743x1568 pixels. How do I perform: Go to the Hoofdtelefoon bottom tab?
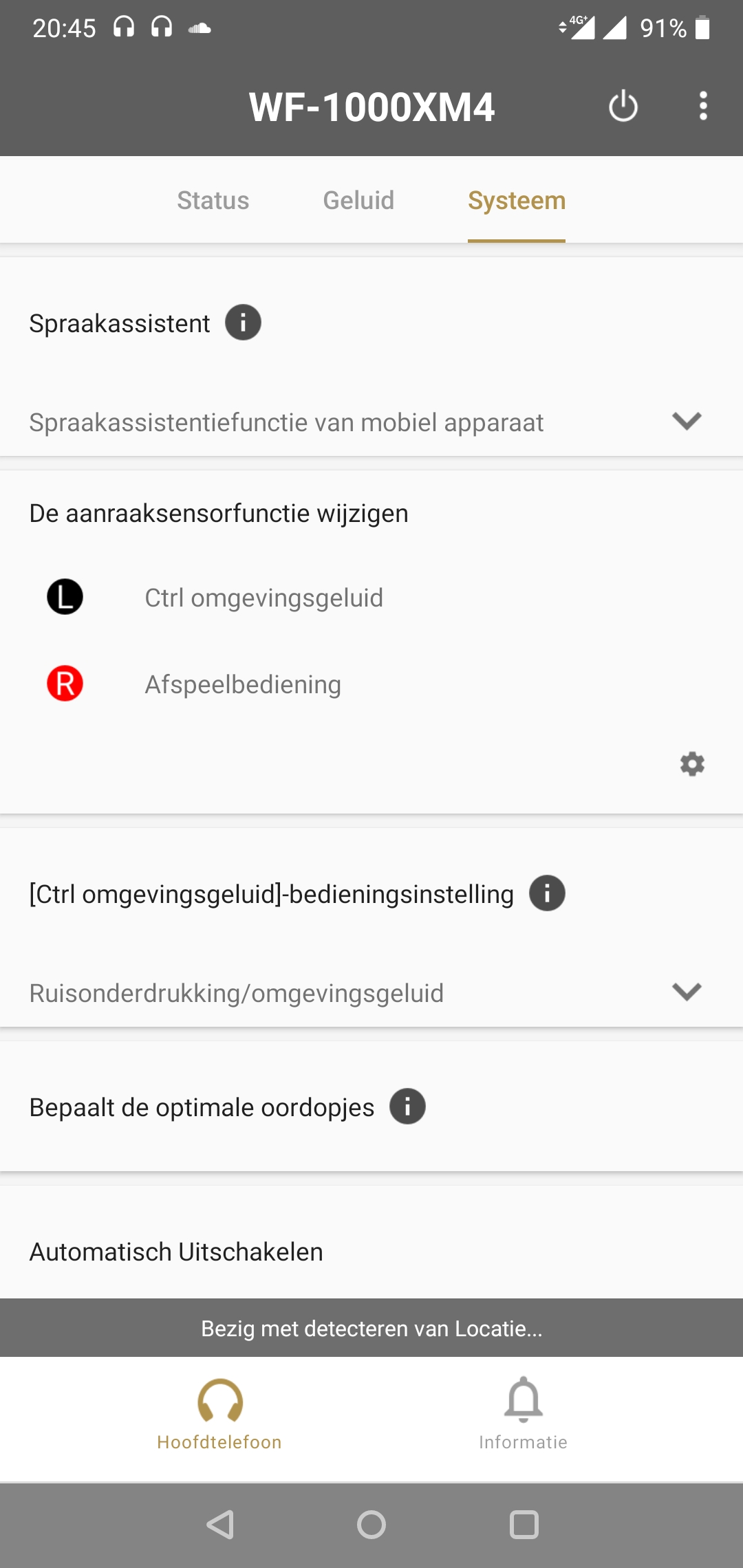click(x=219, y=1414)
